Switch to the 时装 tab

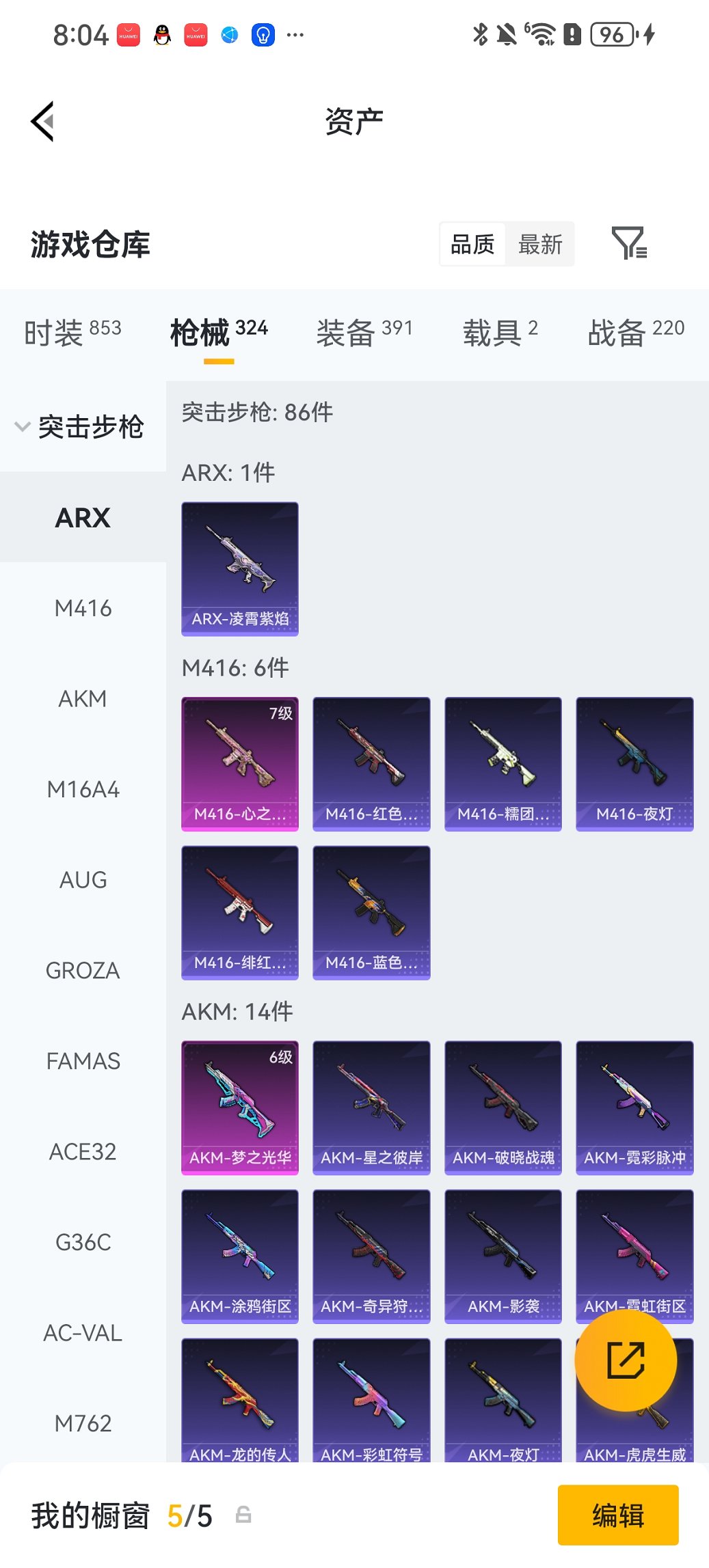point(72,333)
